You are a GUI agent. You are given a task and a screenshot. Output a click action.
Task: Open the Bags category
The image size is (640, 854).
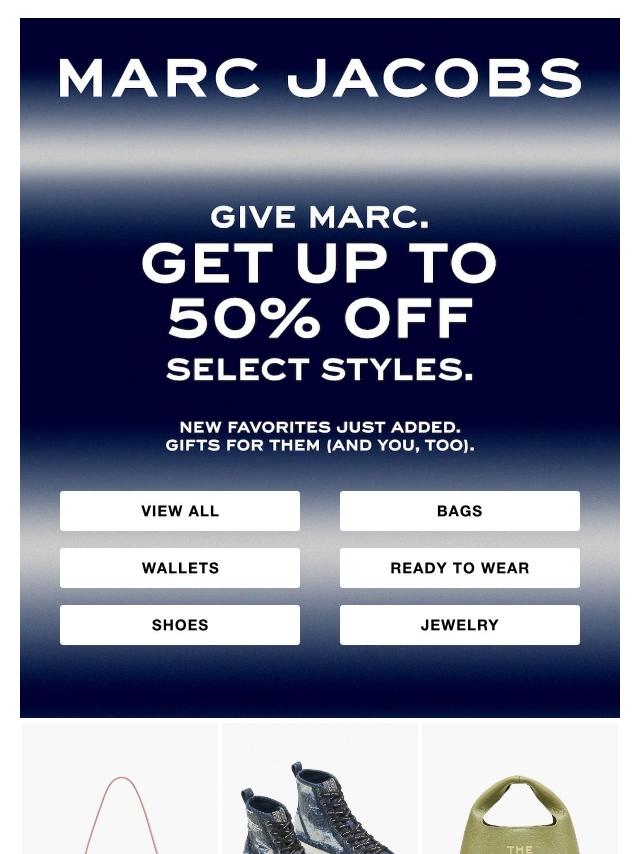click(x=459, y=511)
